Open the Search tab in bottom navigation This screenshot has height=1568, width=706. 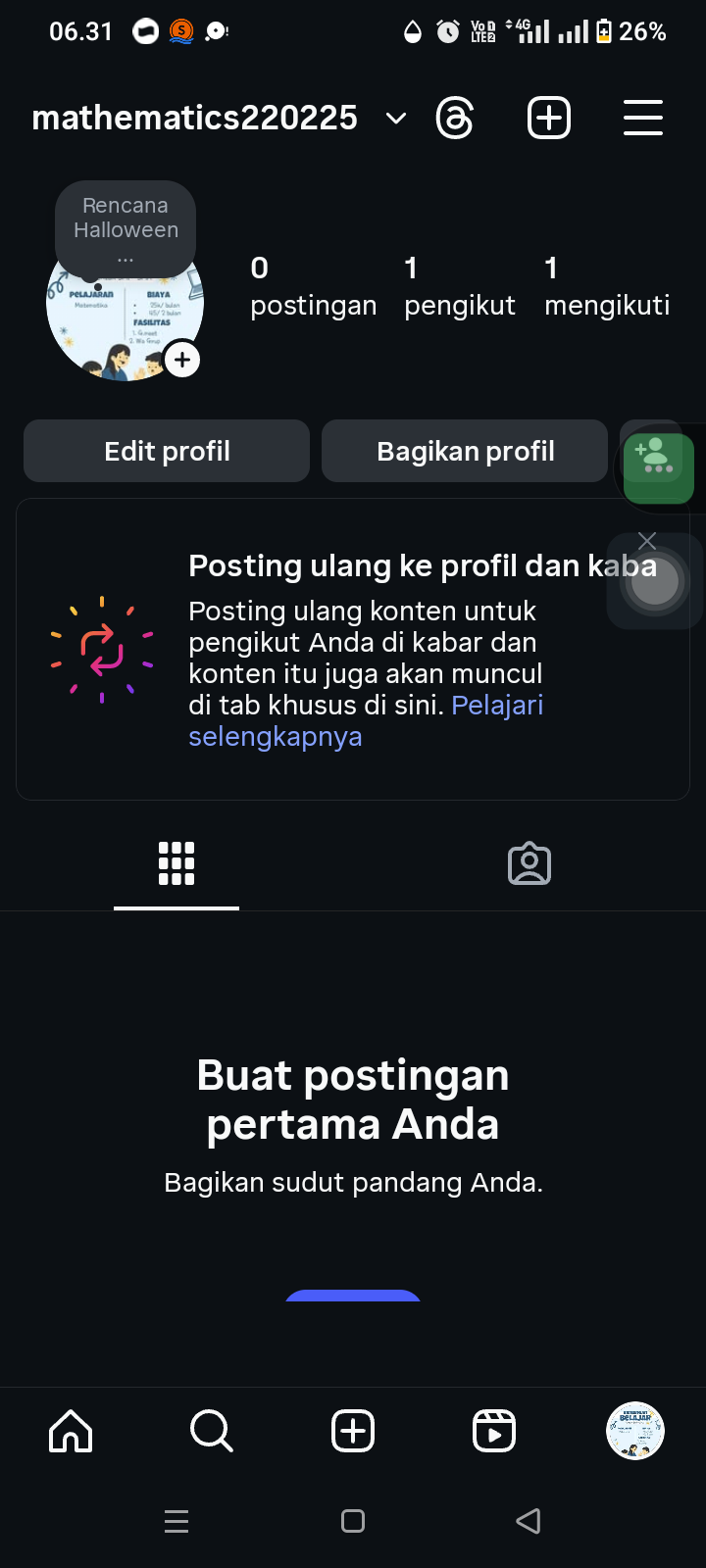(x=212, y=1431)
